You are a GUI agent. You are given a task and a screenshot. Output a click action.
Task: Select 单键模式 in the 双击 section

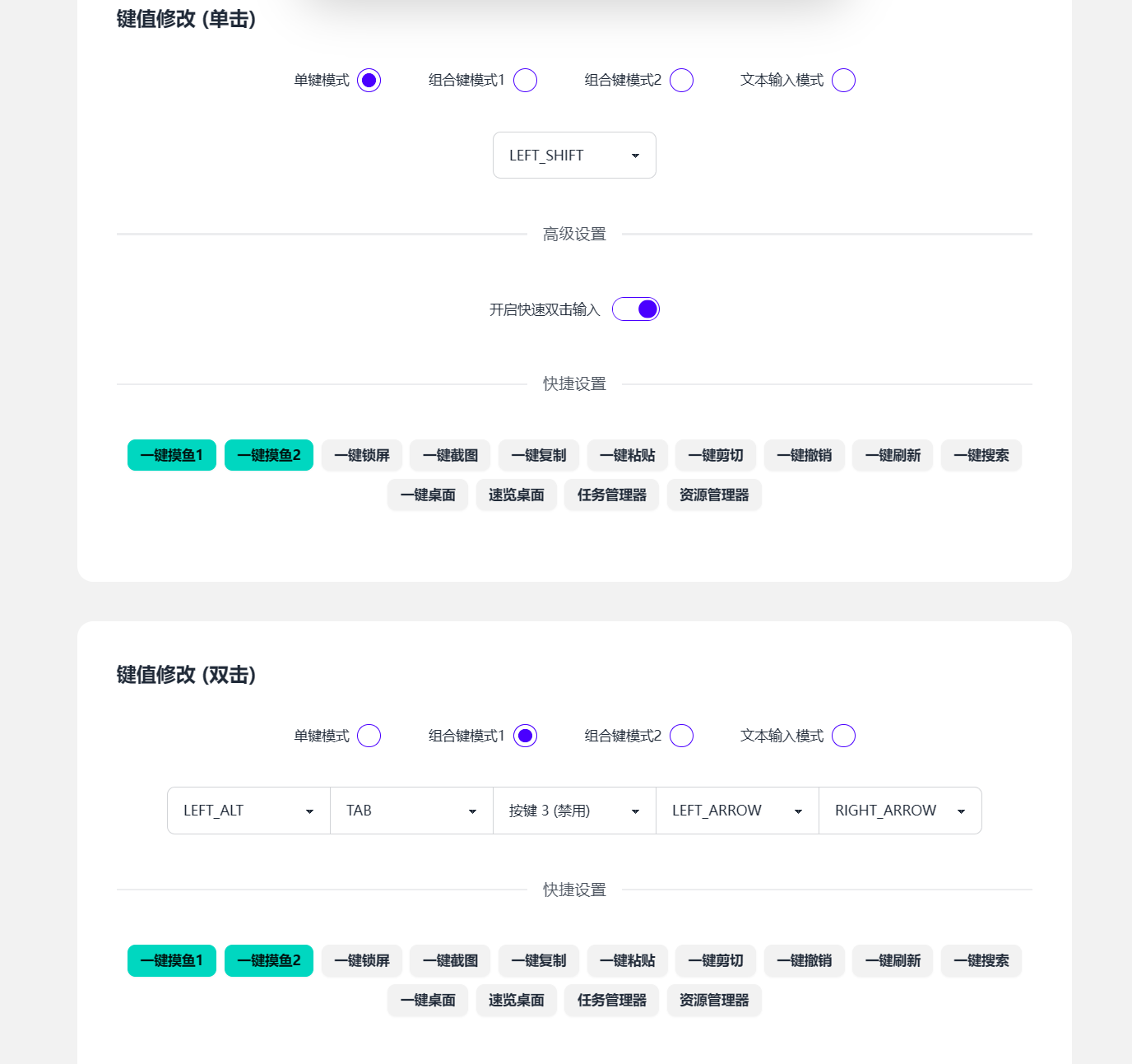tap(369, 736)
